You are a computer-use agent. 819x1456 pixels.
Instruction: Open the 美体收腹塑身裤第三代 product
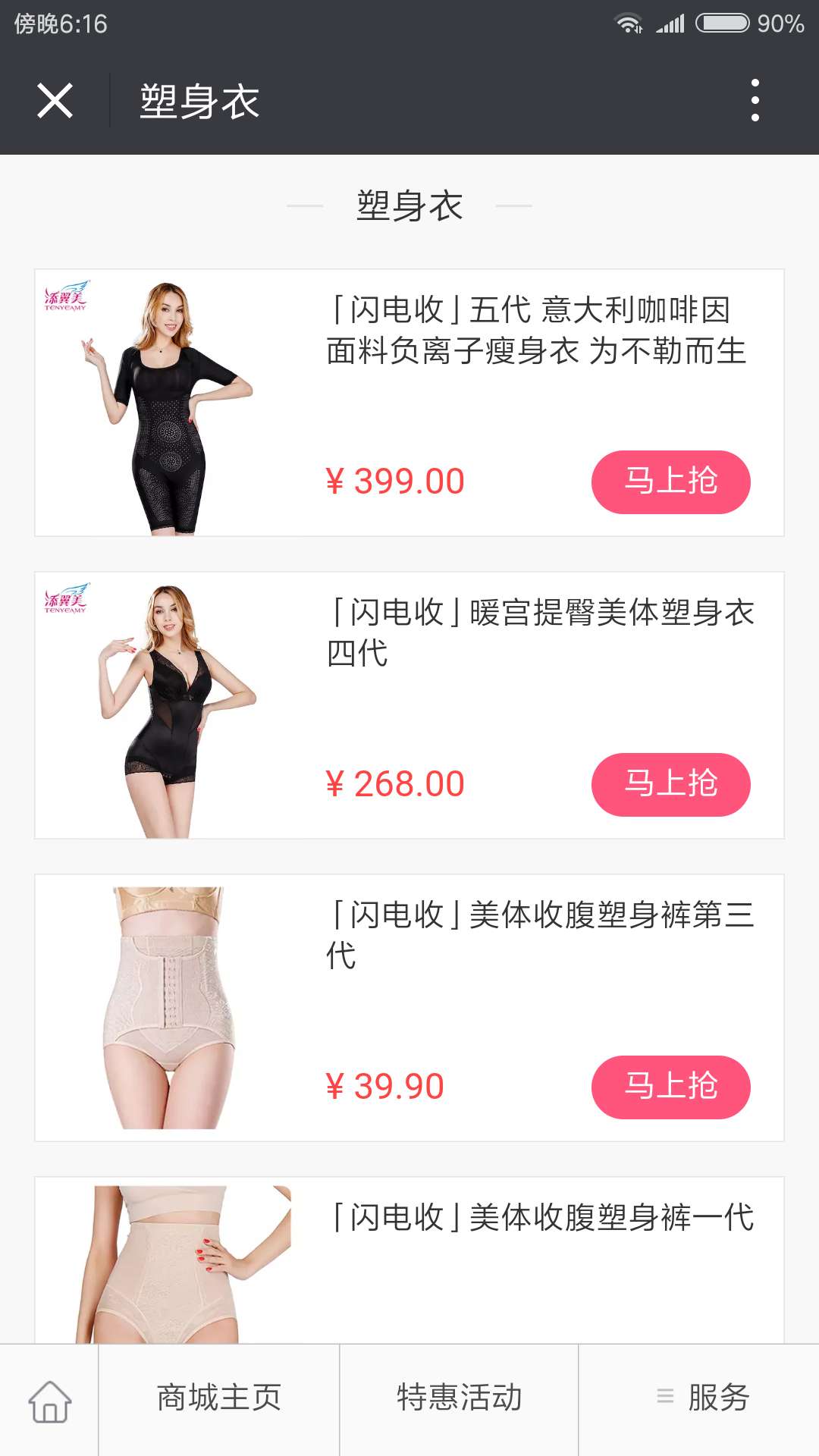540,935
